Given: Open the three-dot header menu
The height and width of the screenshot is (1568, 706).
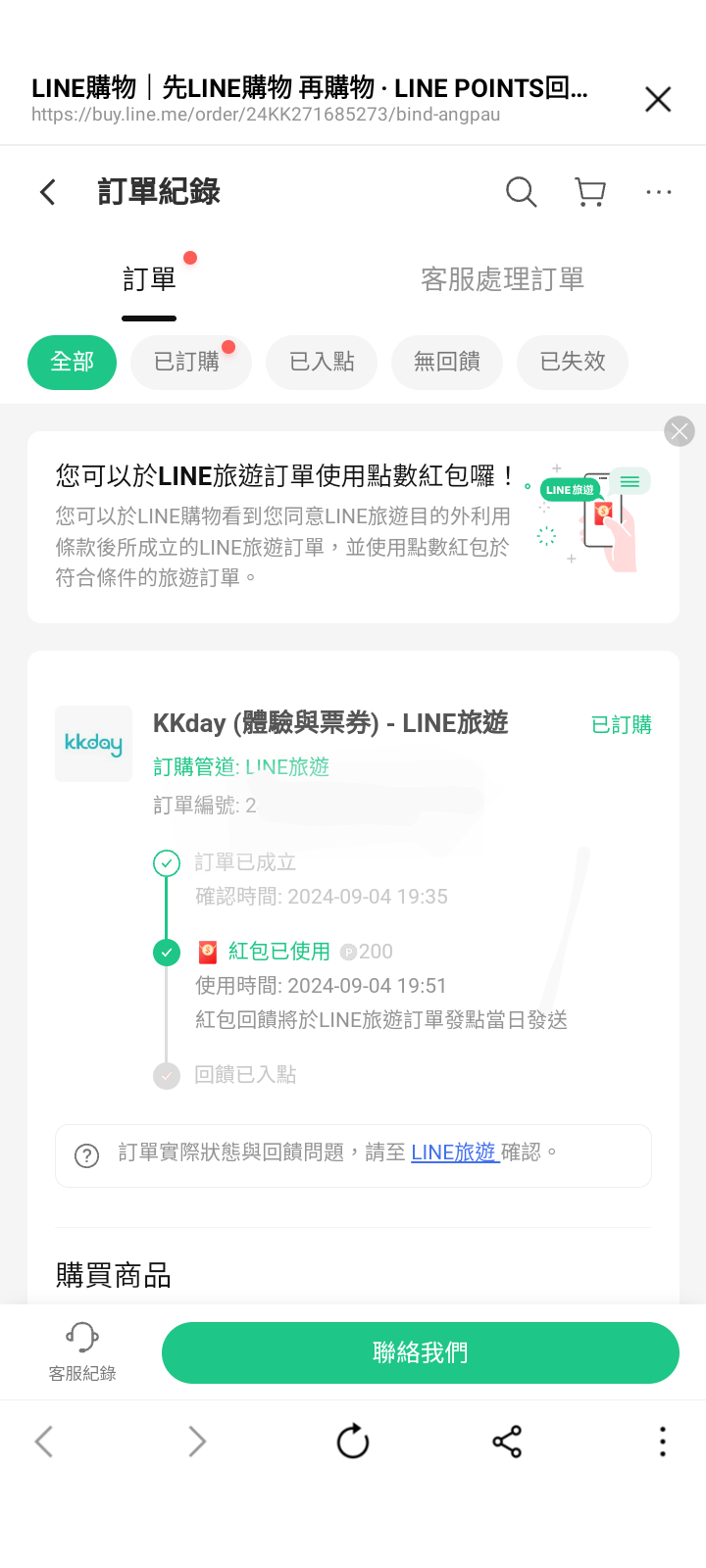Looking at the screenshot, I should (659, 192).
